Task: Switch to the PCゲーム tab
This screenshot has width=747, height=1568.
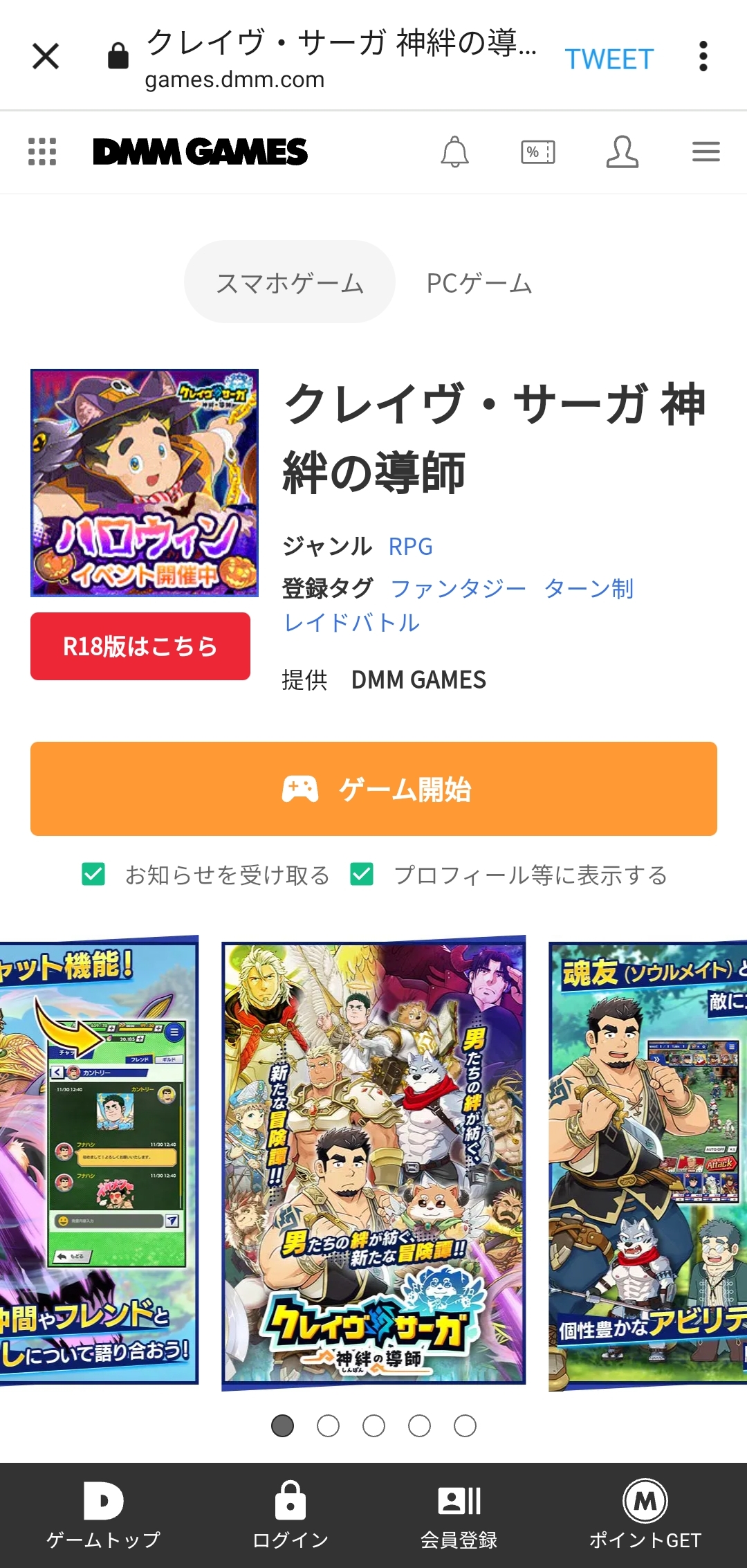Action: [x=479, y=282]
